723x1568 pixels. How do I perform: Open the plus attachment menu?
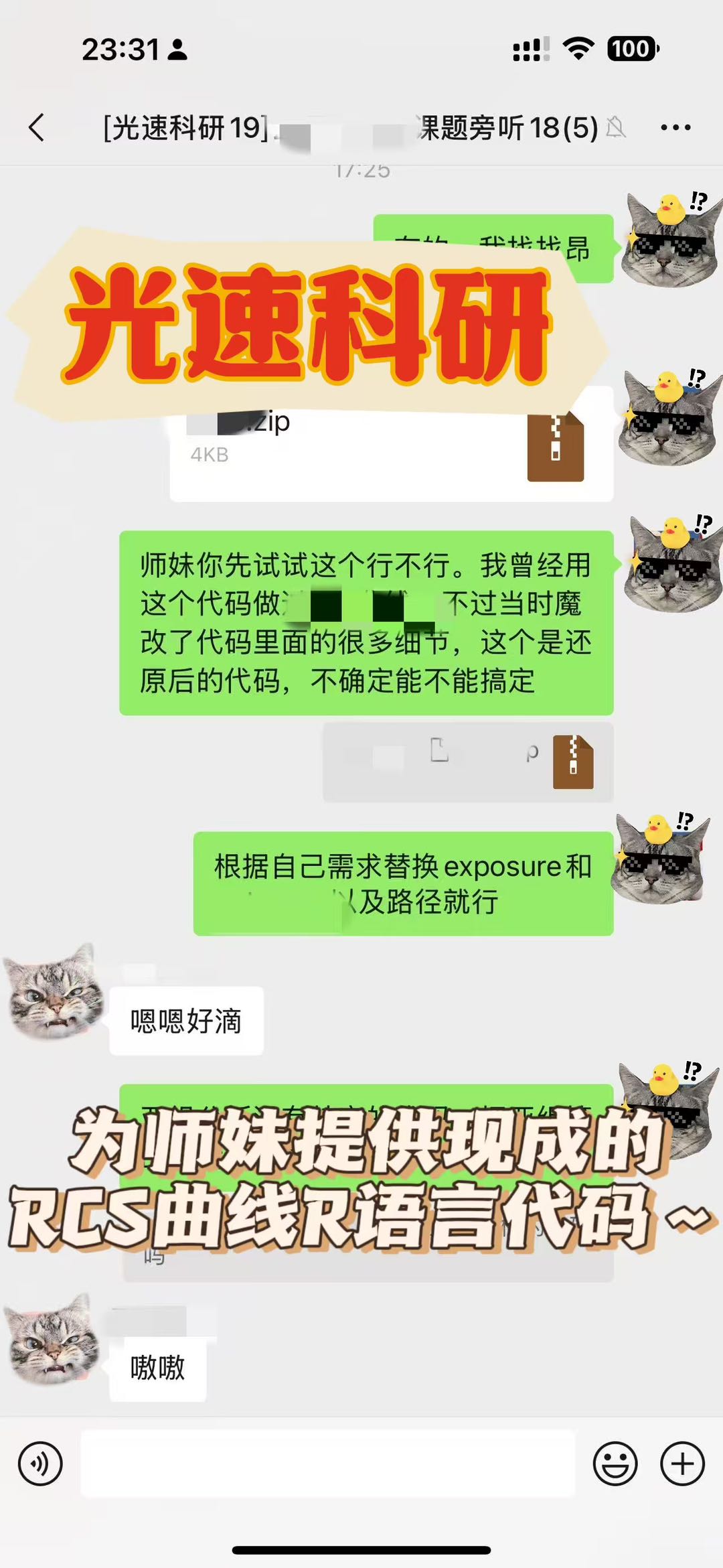pyautogui.click(x=682, y=1464)
